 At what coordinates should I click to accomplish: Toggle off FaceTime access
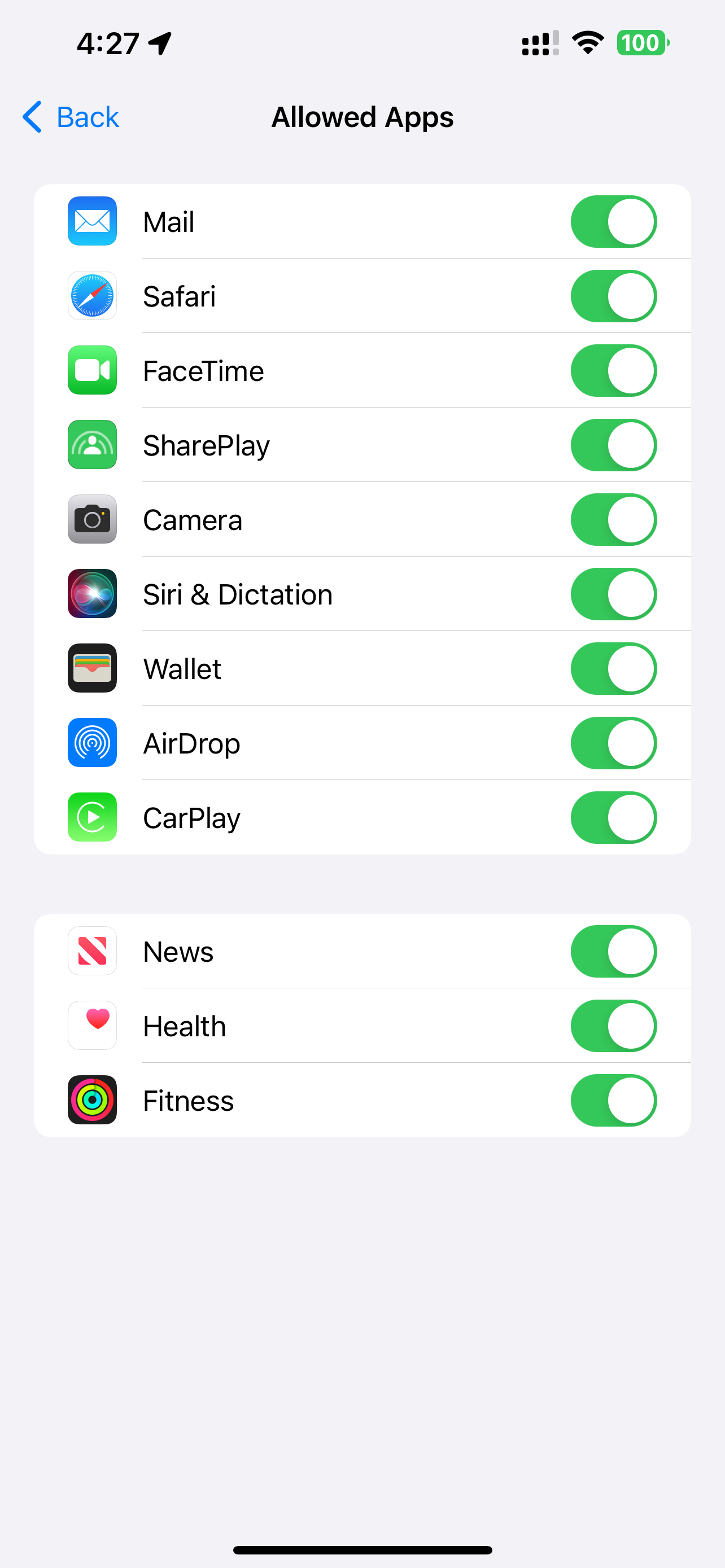613,371
